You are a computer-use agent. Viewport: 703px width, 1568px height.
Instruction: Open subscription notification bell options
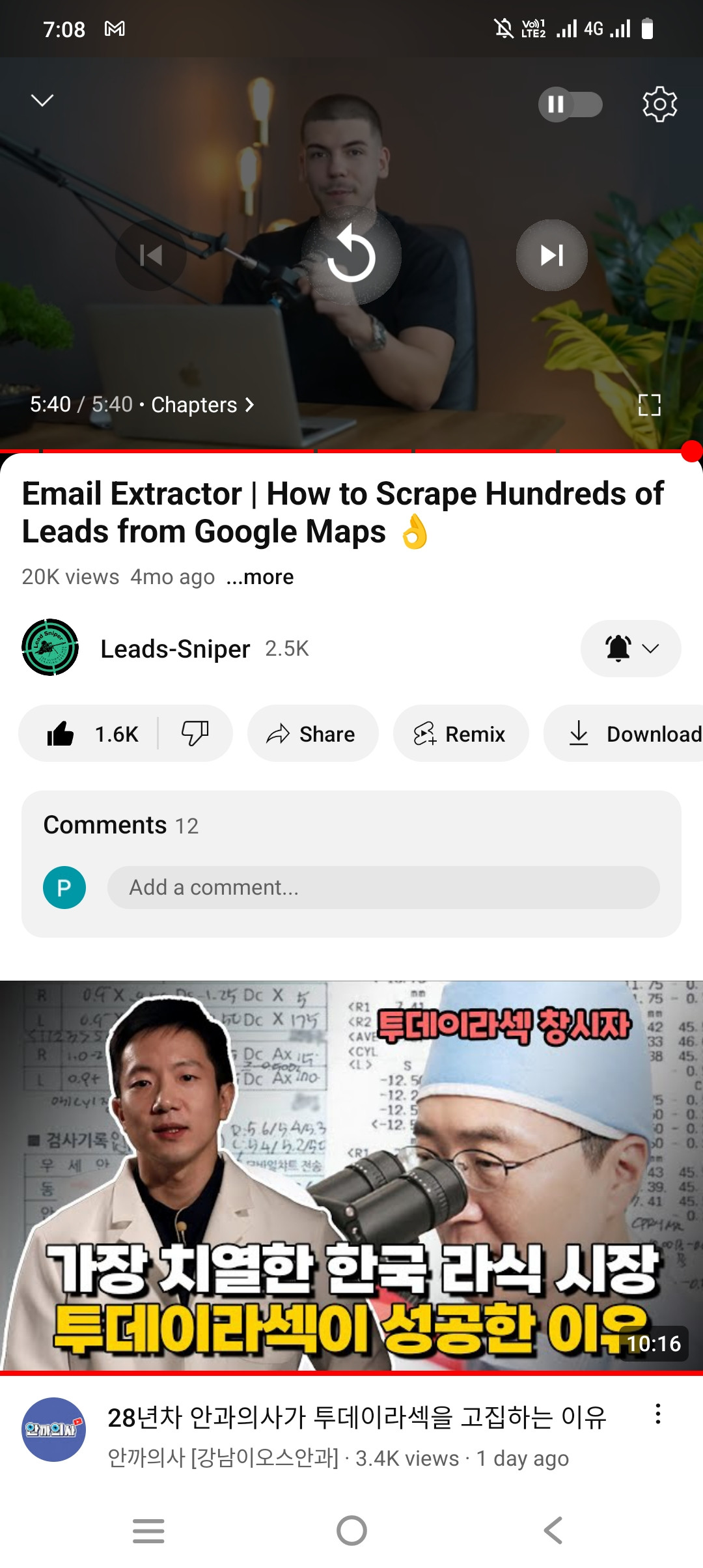point(630,649)
